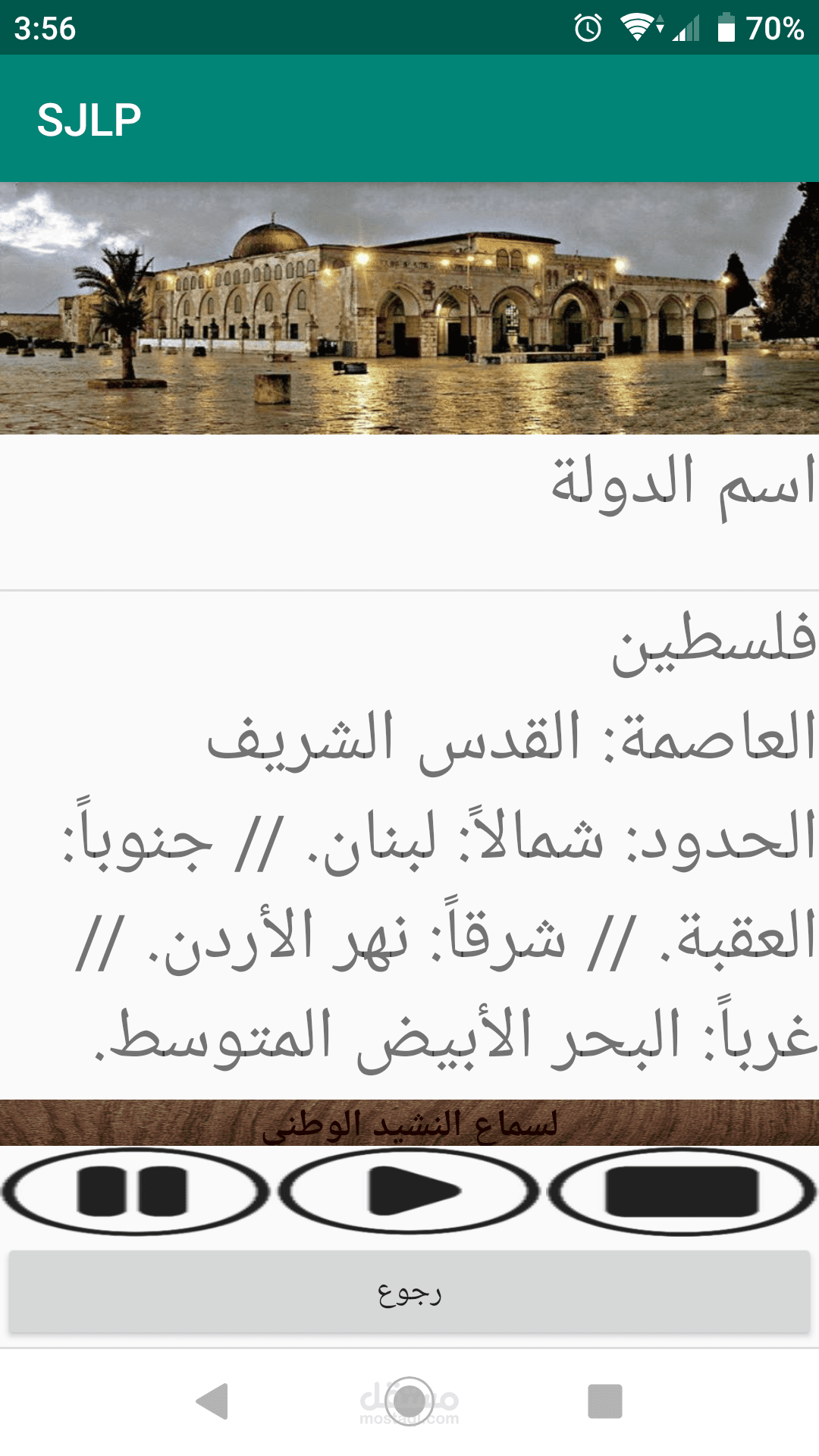The image size is (819, 1456).
Task: Open recent apps from navigation bar
Action: click(x=604, y=1401)
